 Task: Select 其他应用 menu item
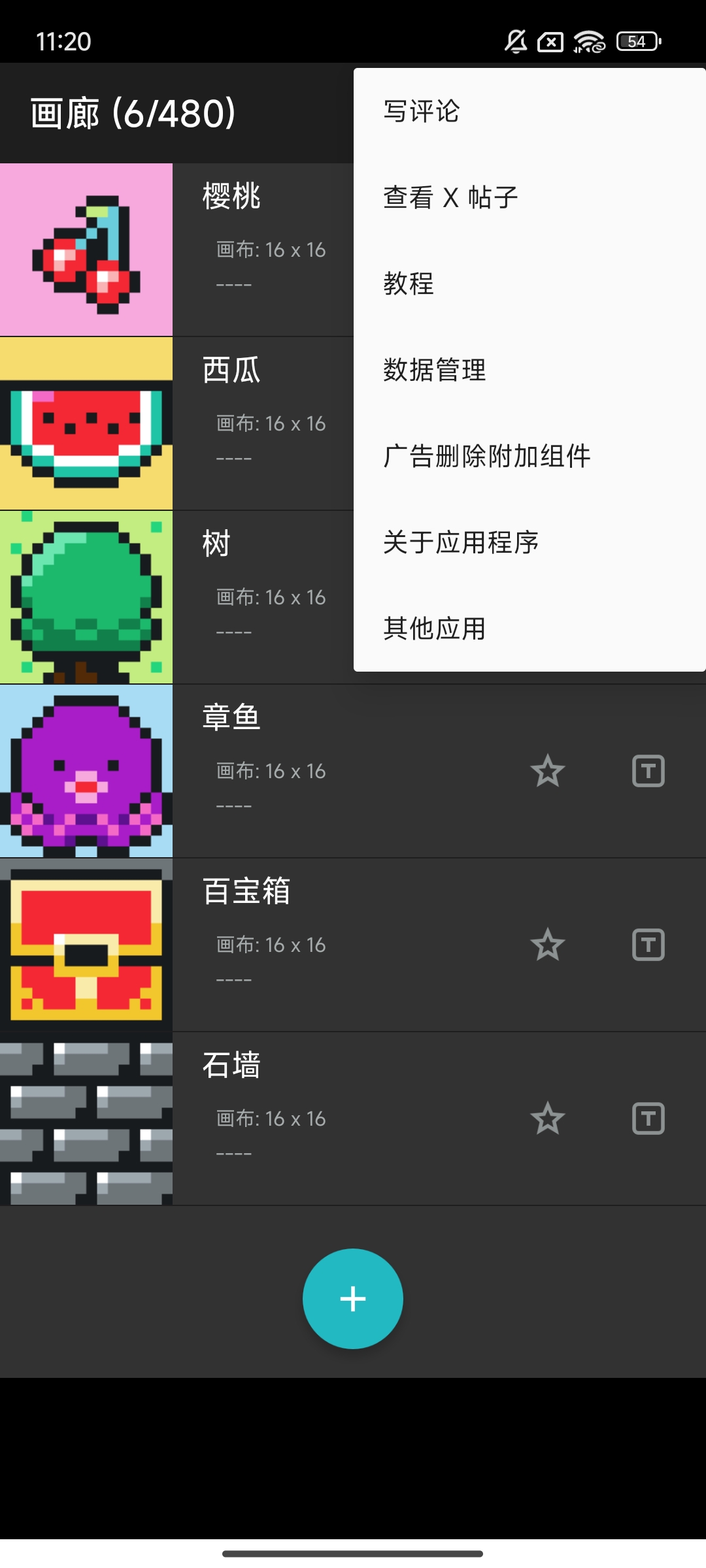(435, 629)
